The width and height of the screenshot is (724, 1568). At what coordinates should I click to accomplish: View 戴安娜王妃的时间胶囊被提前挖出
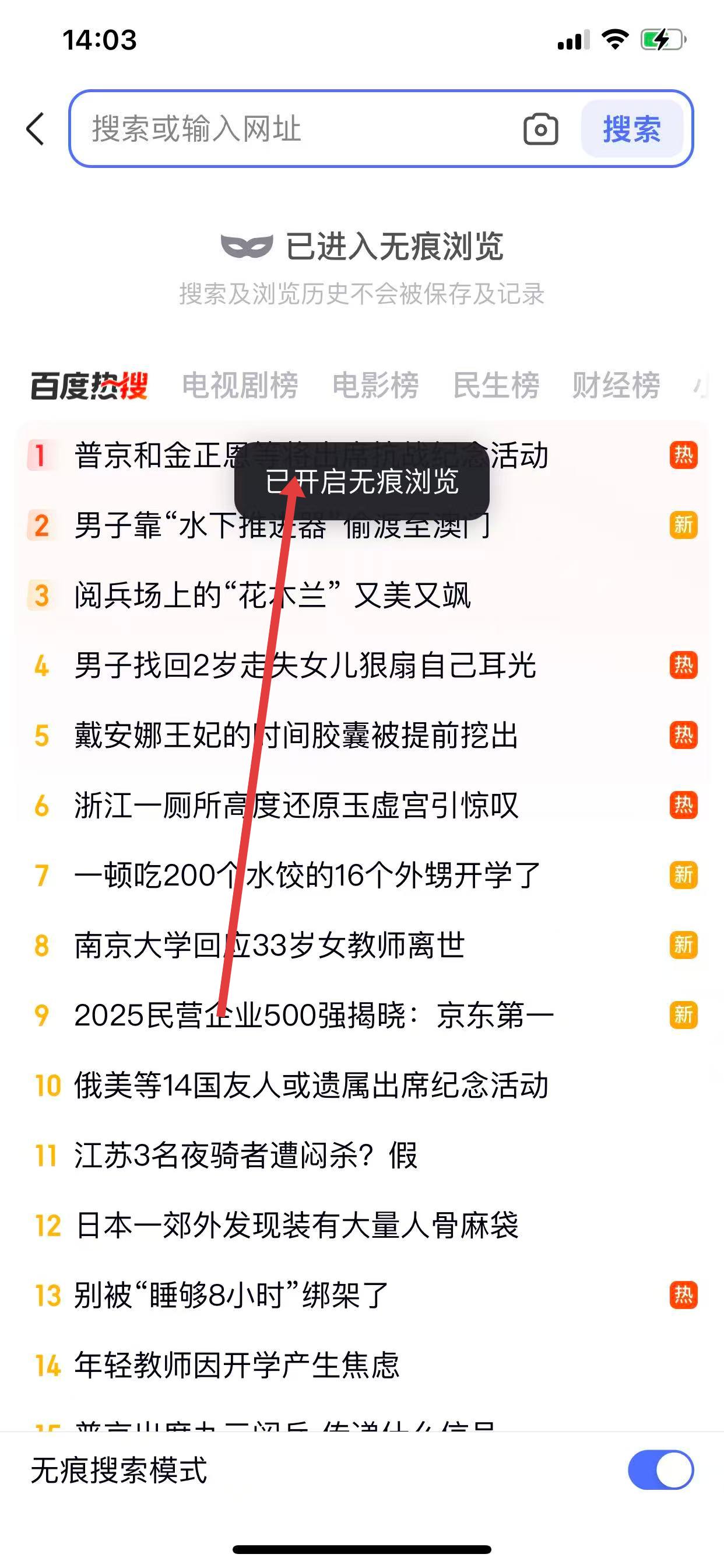(x=296, y=736)
